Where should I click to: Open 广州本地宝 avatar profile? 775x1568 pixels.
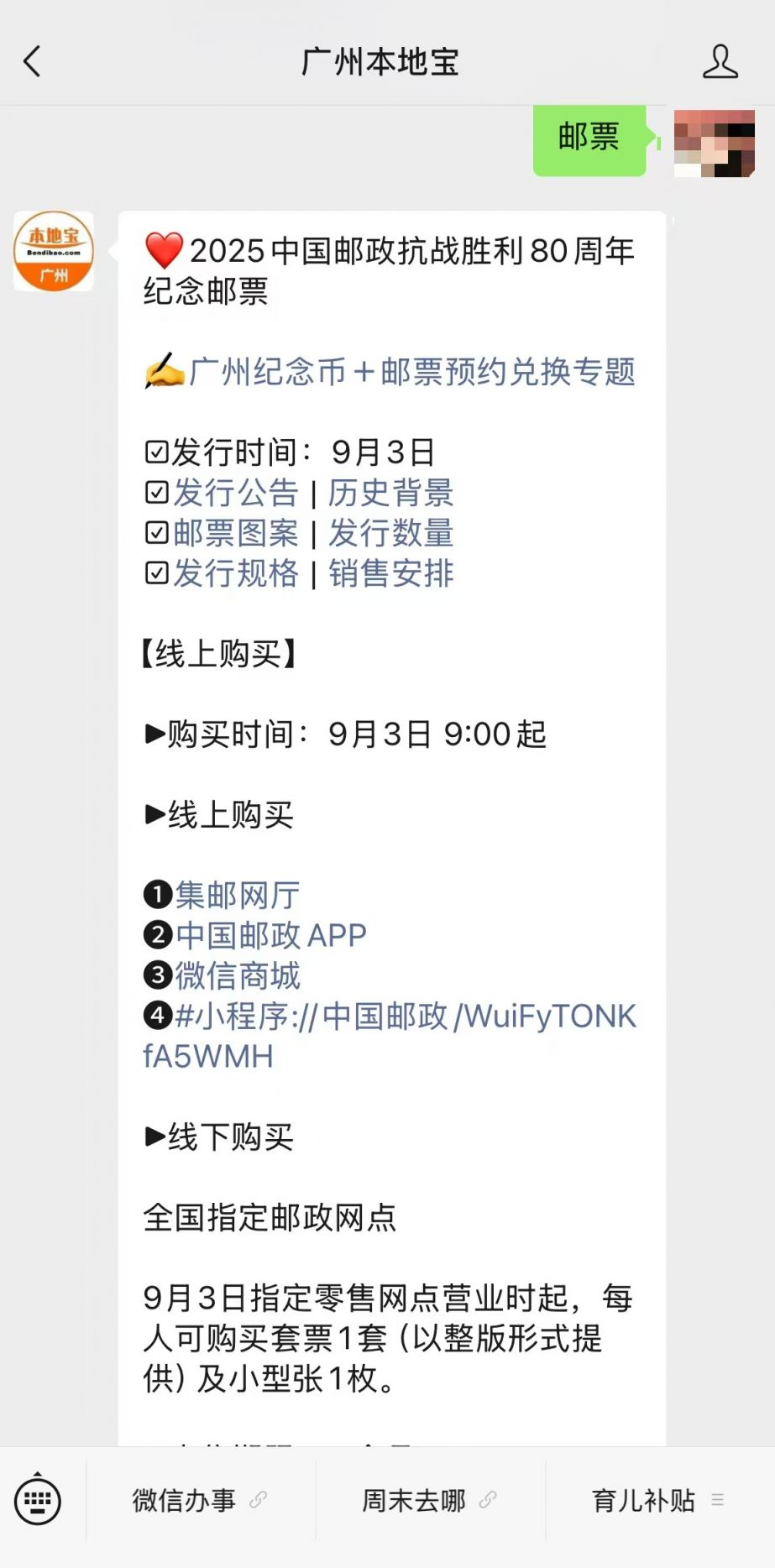pyautogui.click(x=54, y=251)
